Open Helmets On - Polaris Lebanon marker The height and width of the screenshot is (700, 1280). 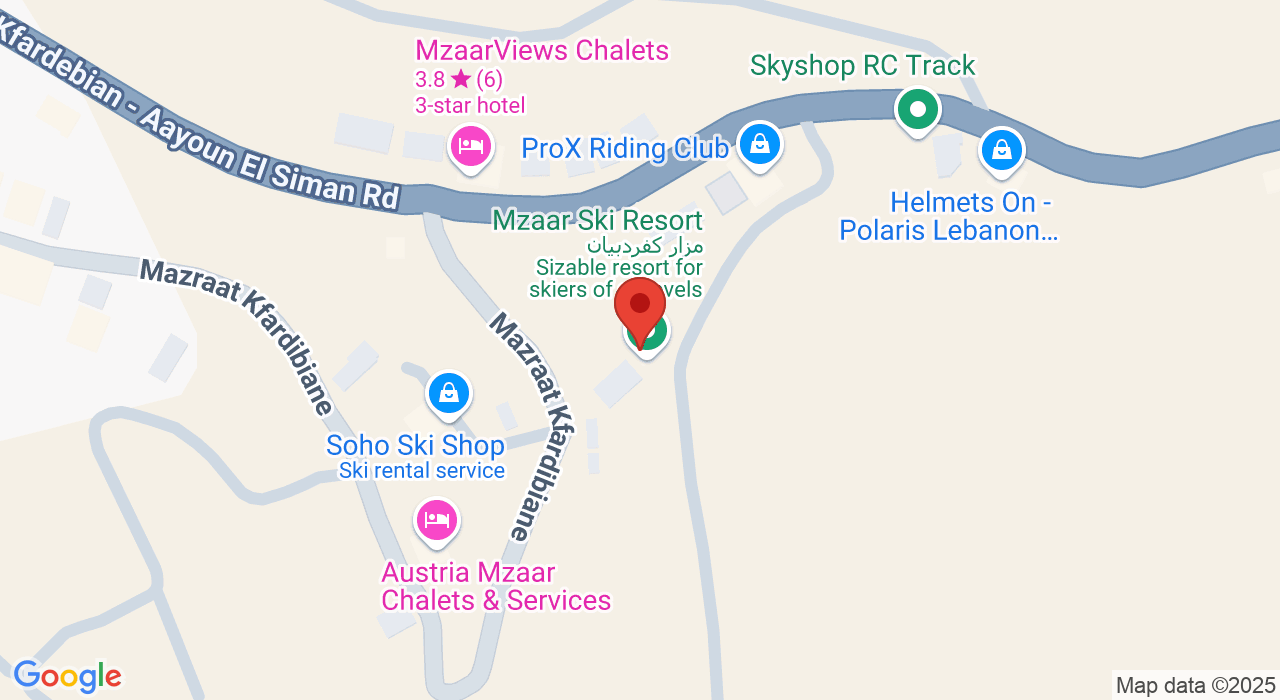(x=1001, y=151)
